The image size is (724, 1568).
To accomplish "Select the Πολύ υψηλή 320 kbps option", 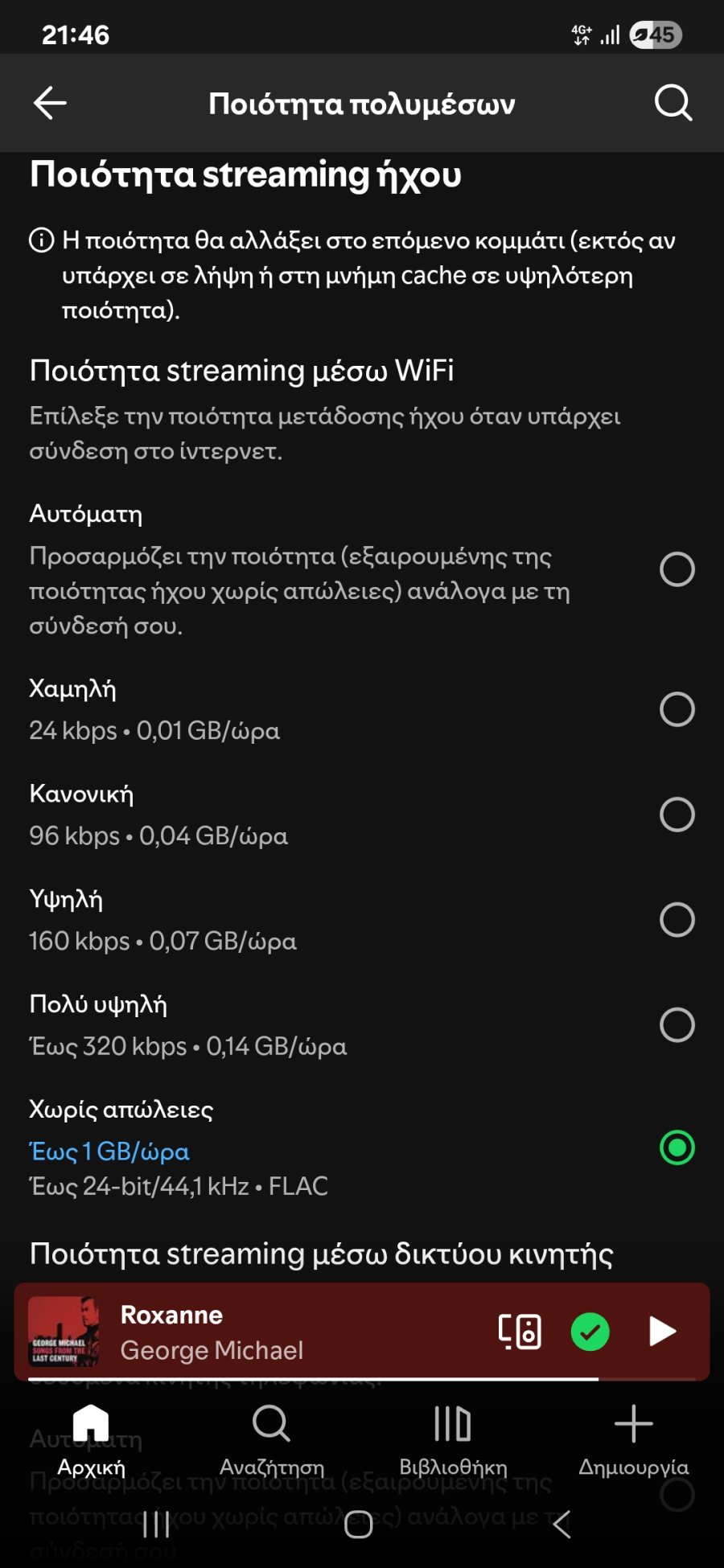I will click(677, 1025).
